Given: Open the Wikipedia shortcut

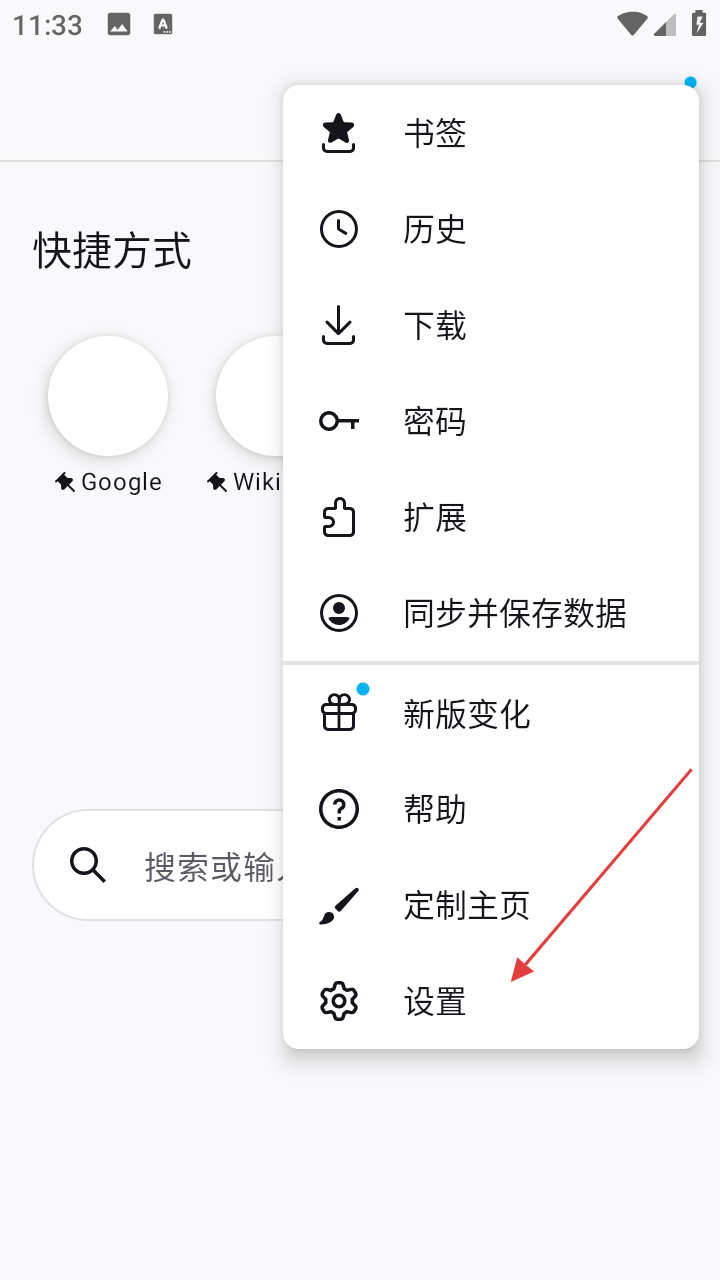Looking at the screenshot, I should [x=252, y=397].
